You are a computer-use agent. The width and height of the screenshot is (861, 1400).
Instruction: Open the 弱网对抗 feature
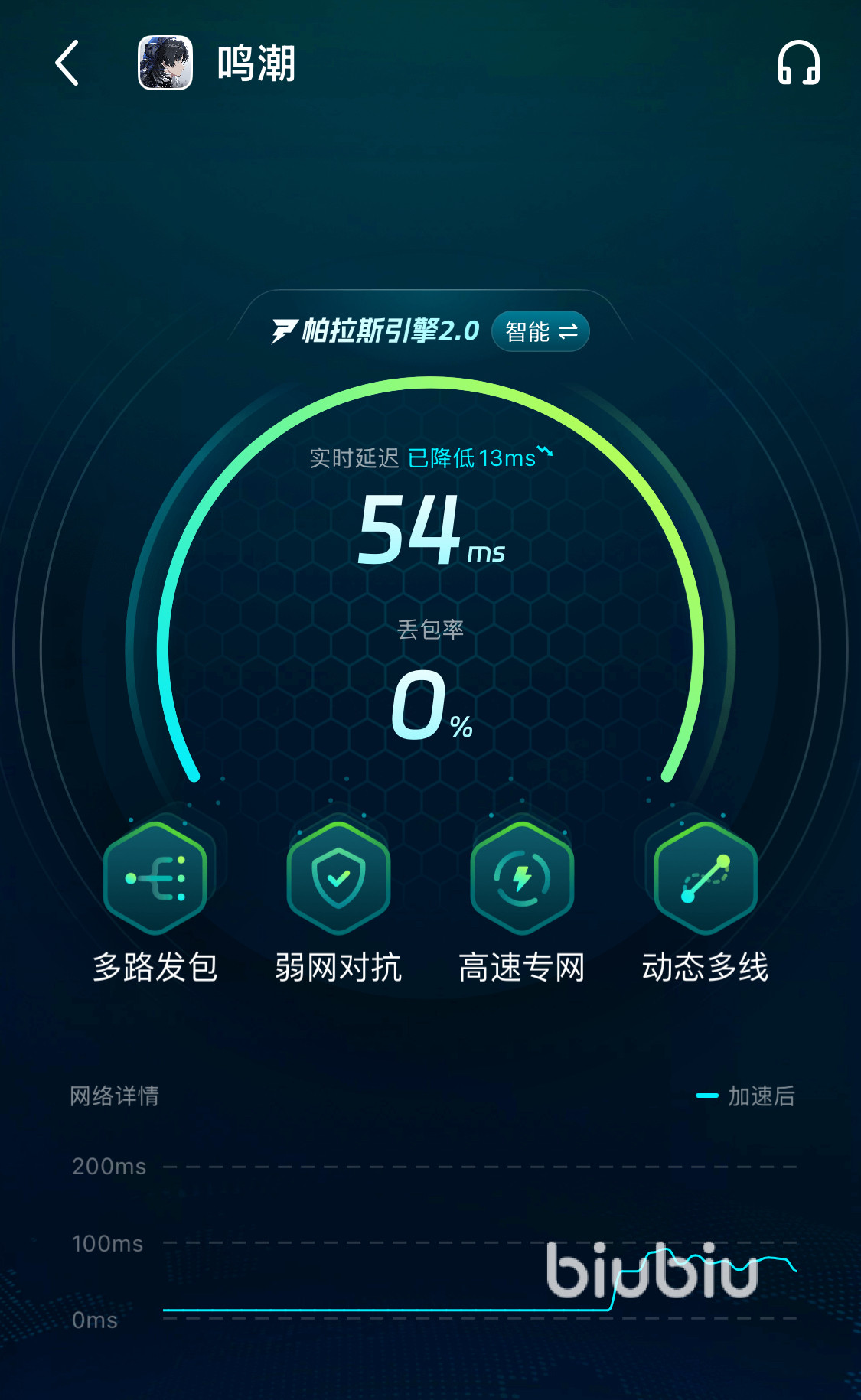[338, 878]
